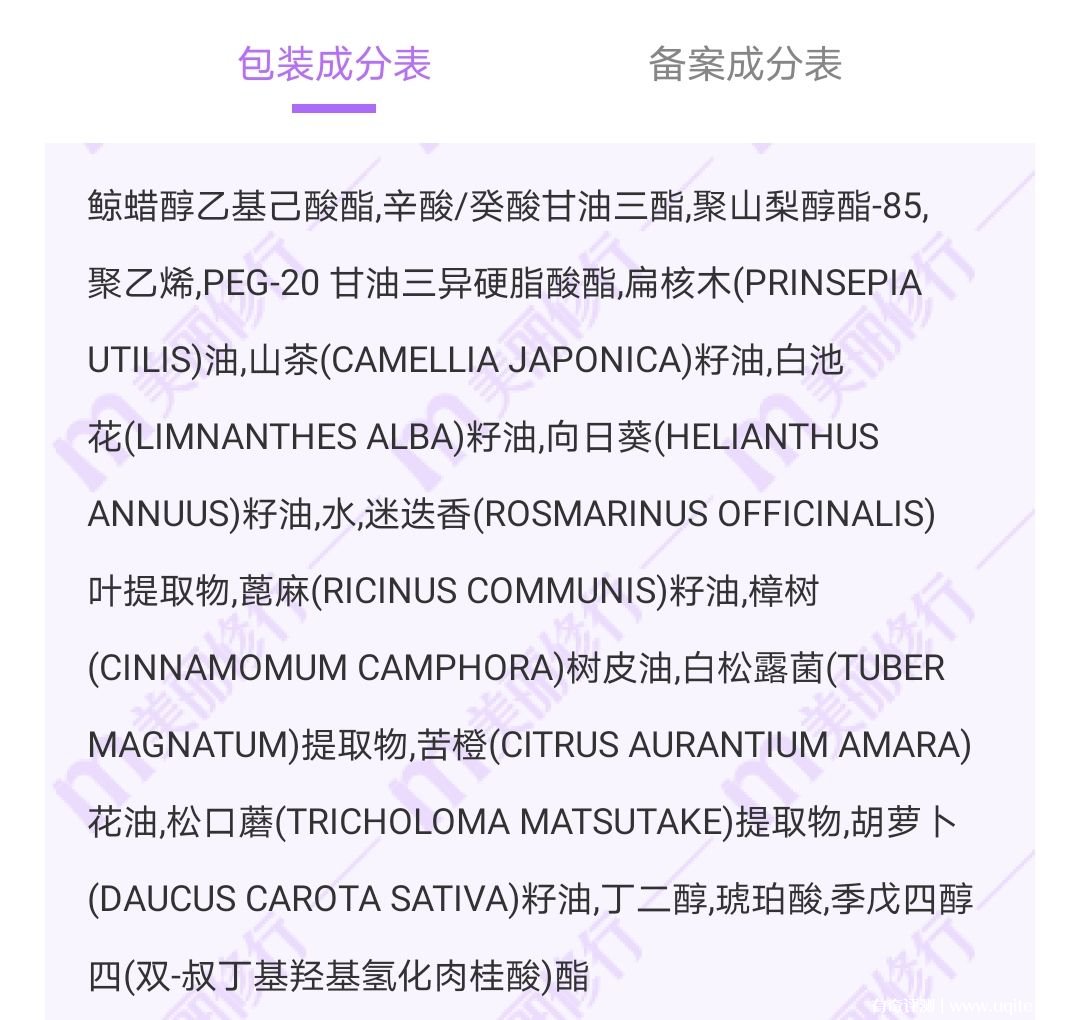Select the 包装成分表 tab
The image size is (1080, 1020).
point(334,65)
